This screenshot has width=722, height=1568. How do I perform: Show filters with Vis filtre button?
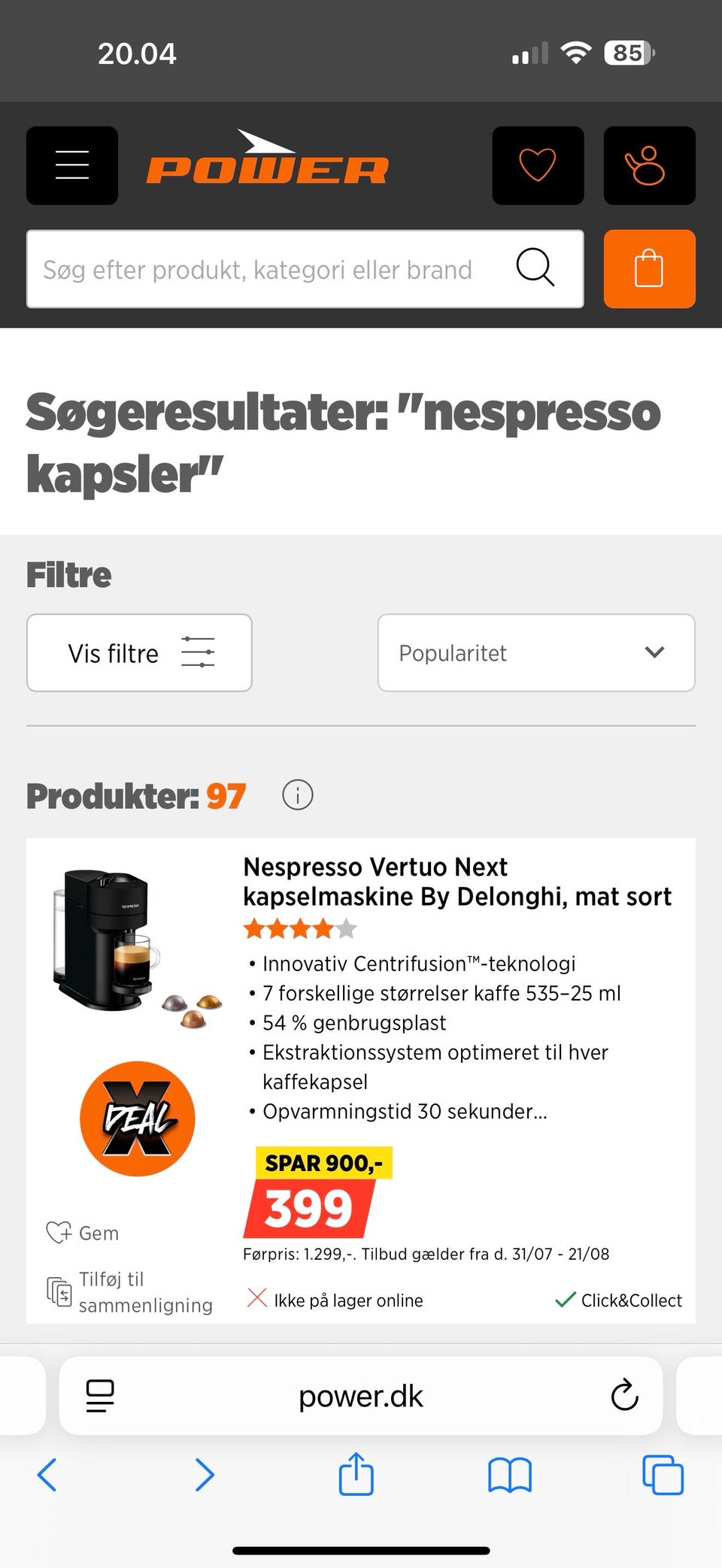coord(139,652)
